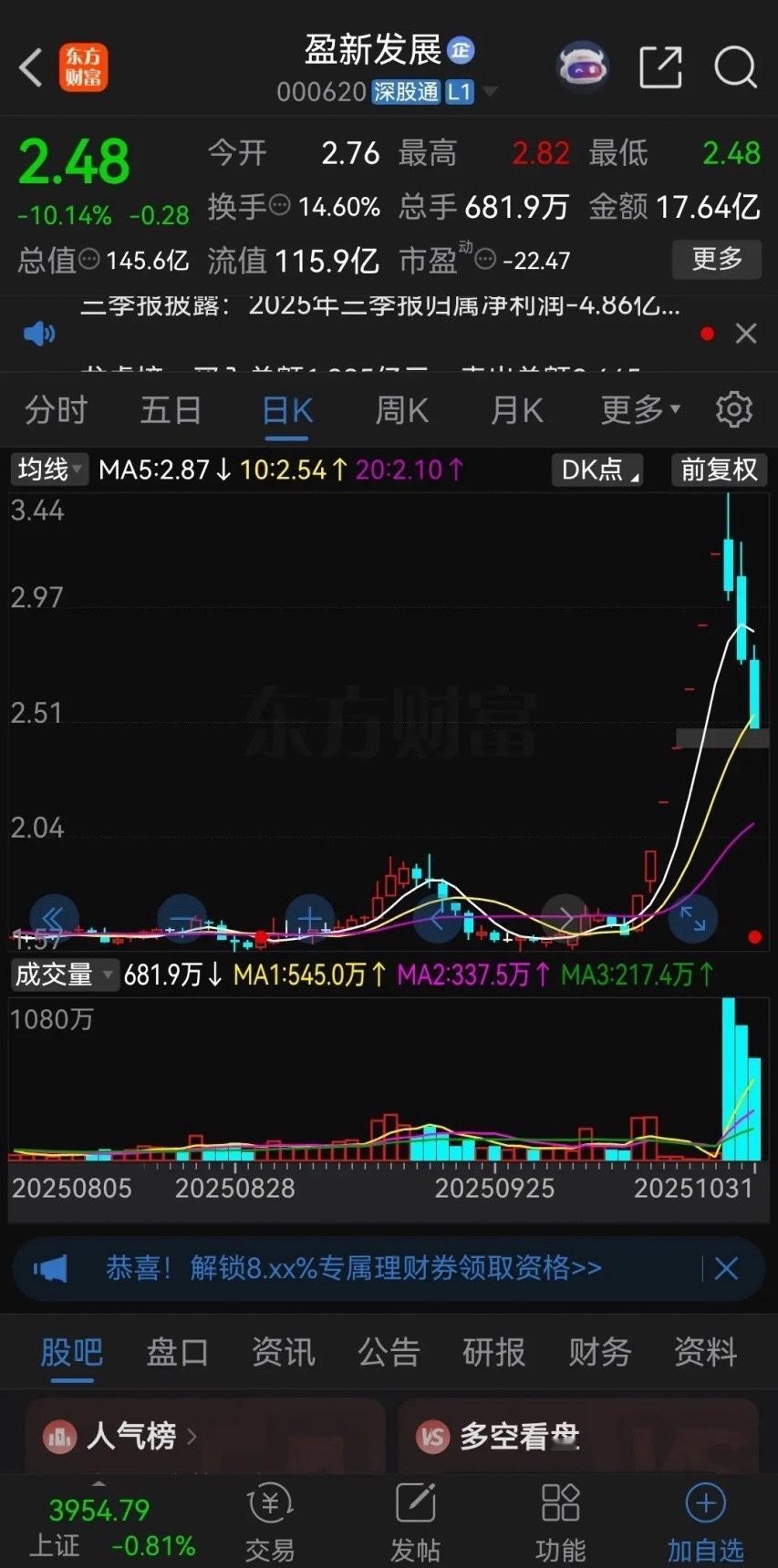Screen dimensions: 778x1568
Task: Toggle 前复权 price adjustment mode
Action: 719,470
